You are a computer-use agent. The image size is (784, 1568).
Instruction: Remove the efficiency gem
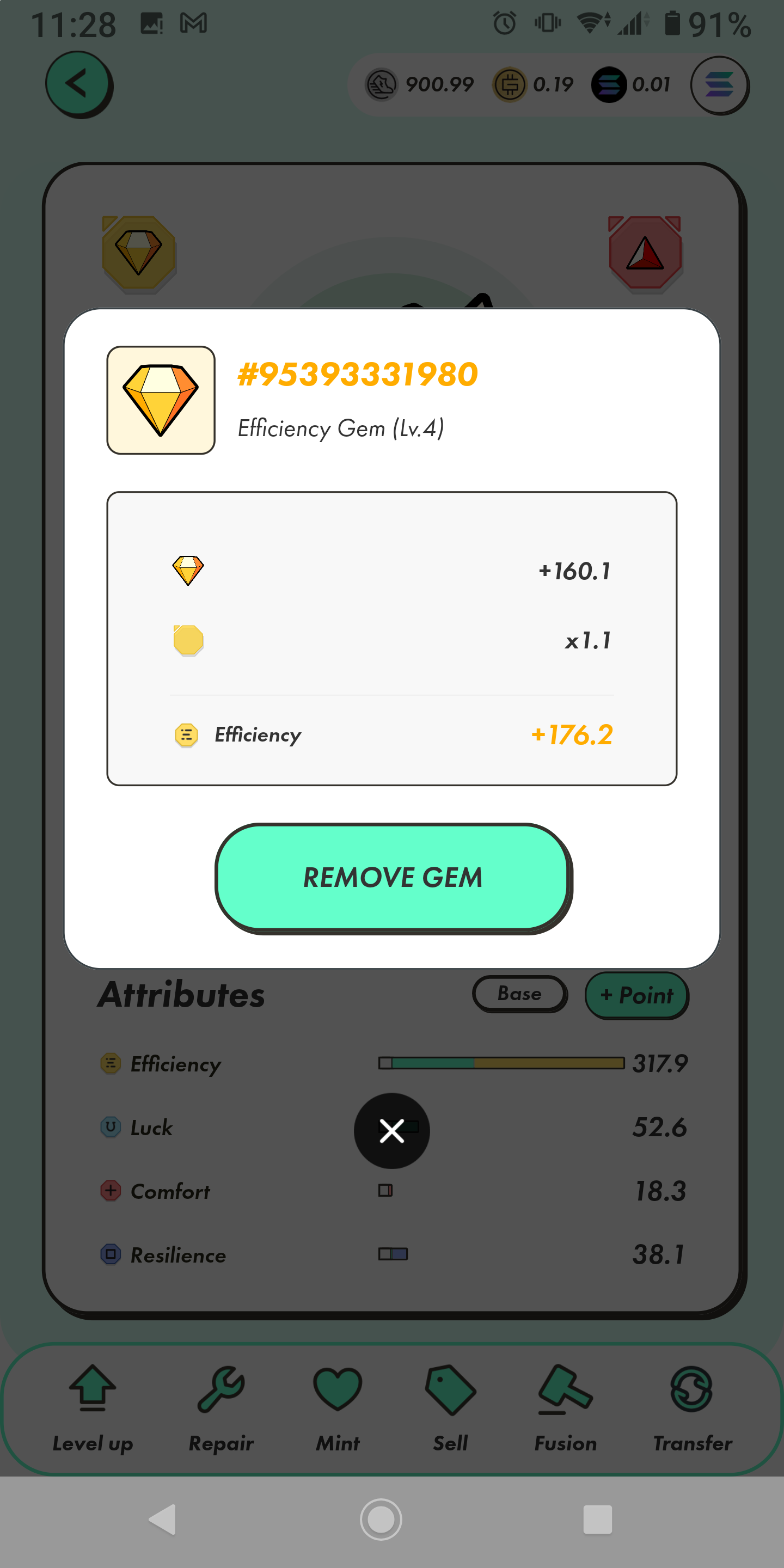pyautogui.click(x=392, y=877)
